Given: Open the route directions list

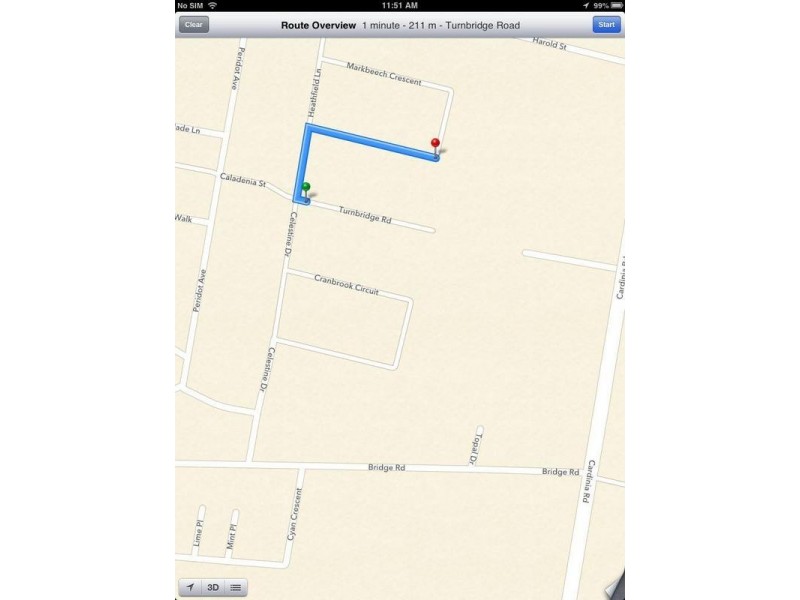Looking at the screenshot, I should pos(236,588).
